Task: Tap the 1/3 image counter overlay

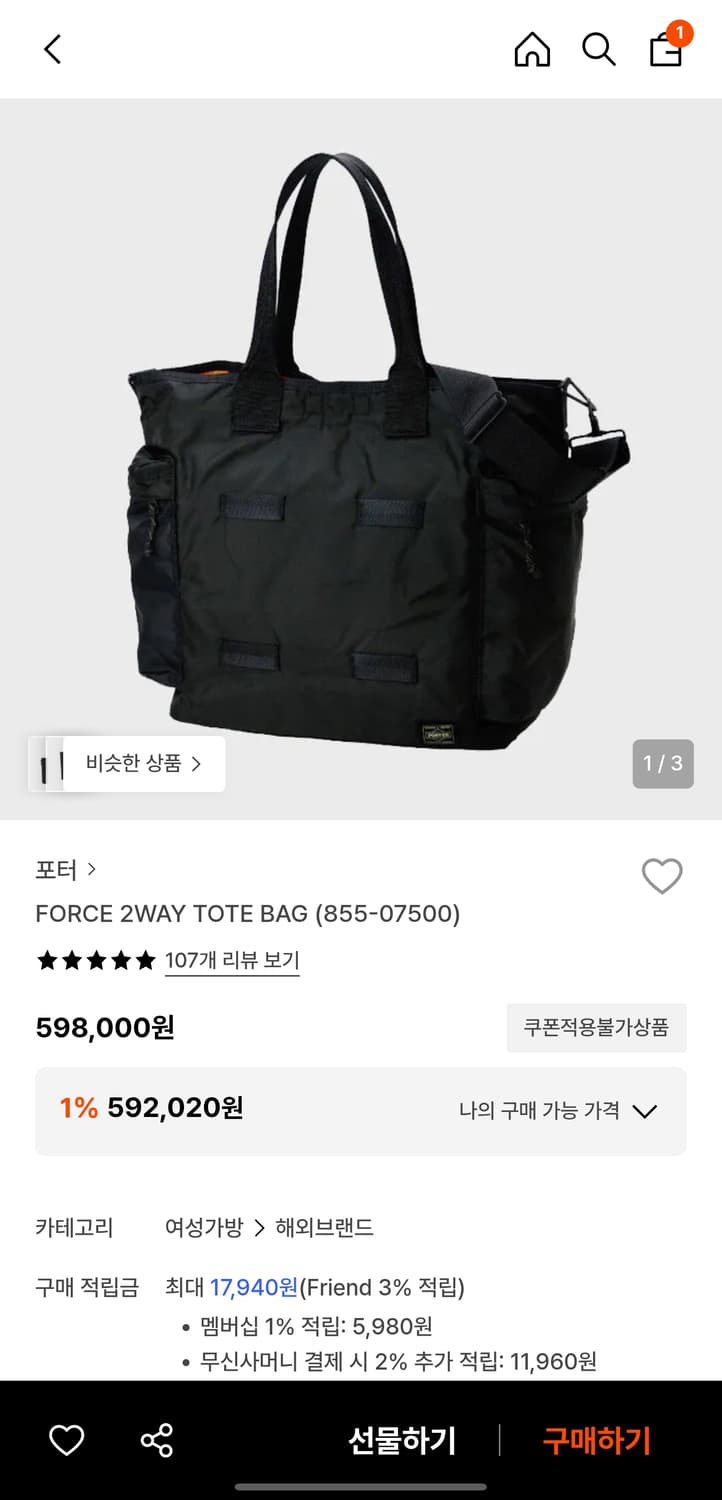Action: click(662, 763)
